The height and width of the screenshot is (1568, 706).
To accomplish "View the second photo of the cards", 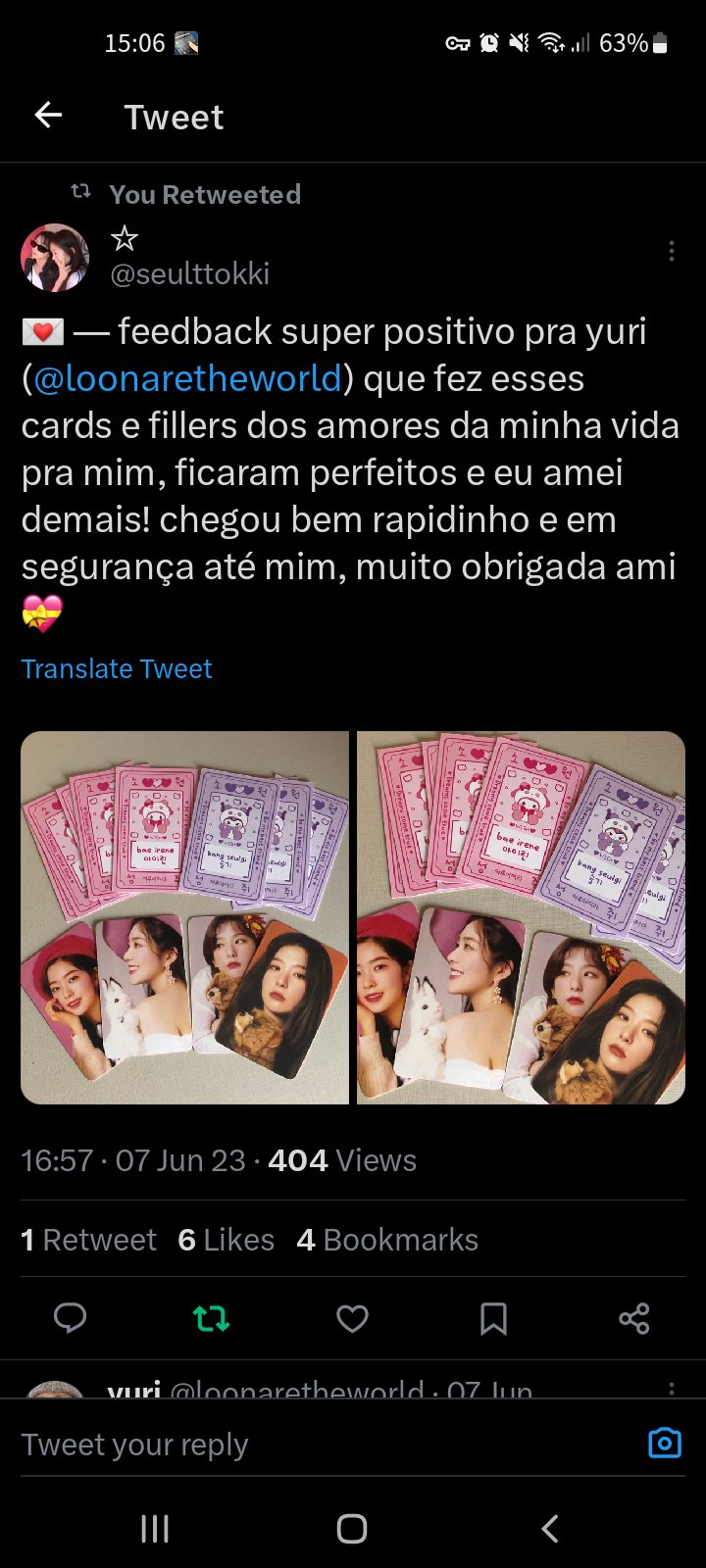I will 521,917.
